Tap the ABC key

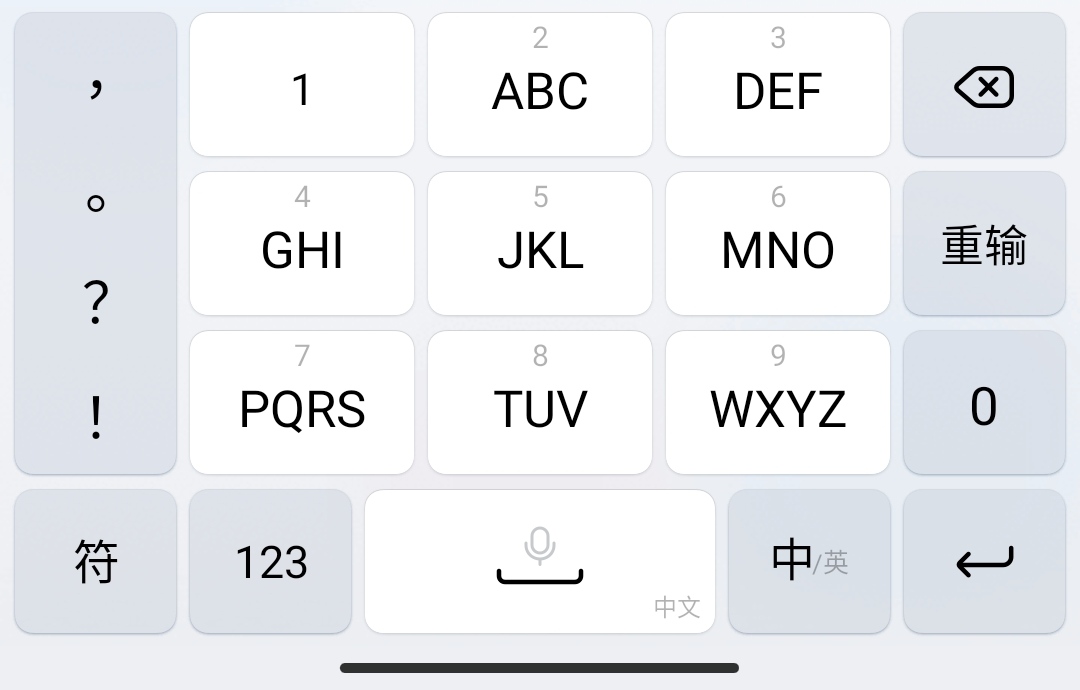pyautogui.click(x=540, y=85)
